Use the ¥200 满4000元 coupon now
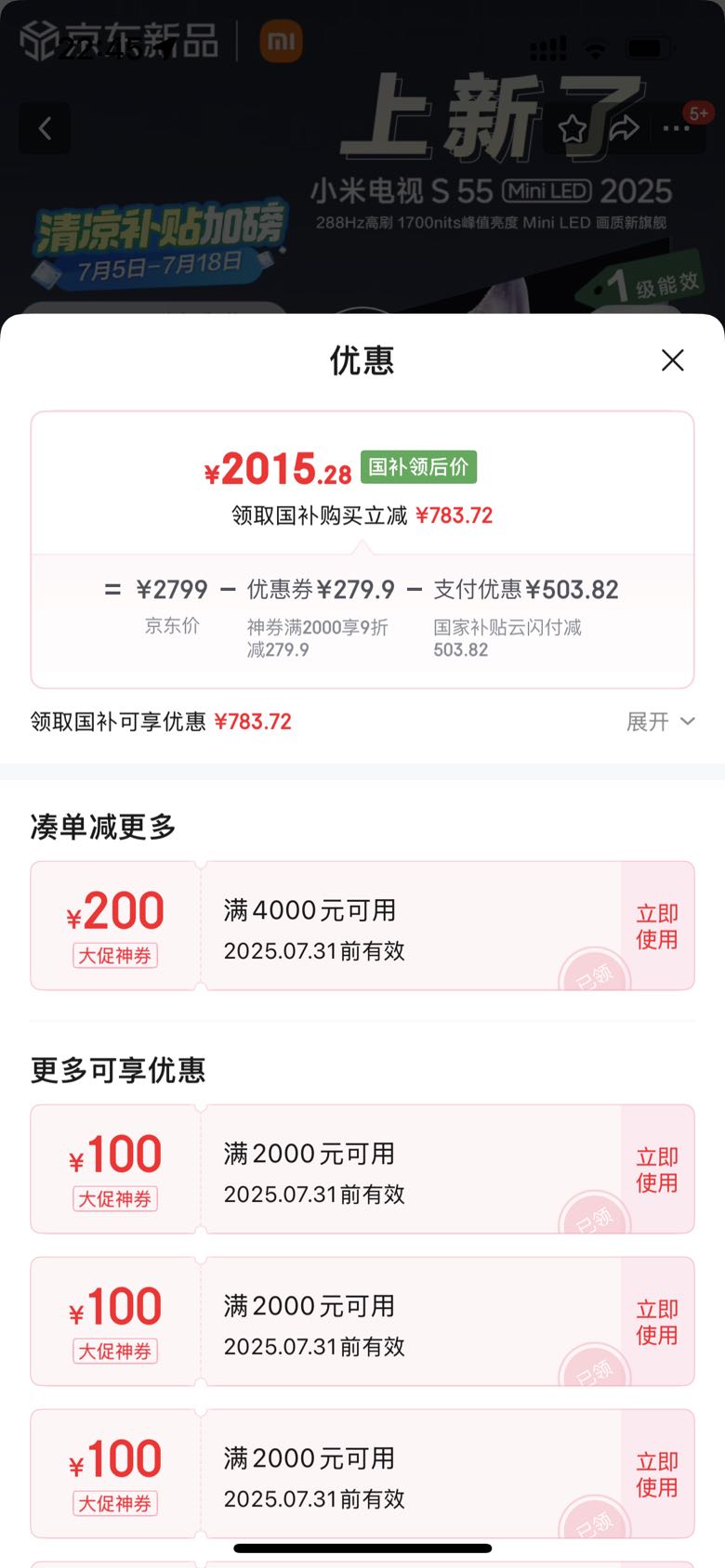Screen dimensions: 725x1568 pos(656,926)
